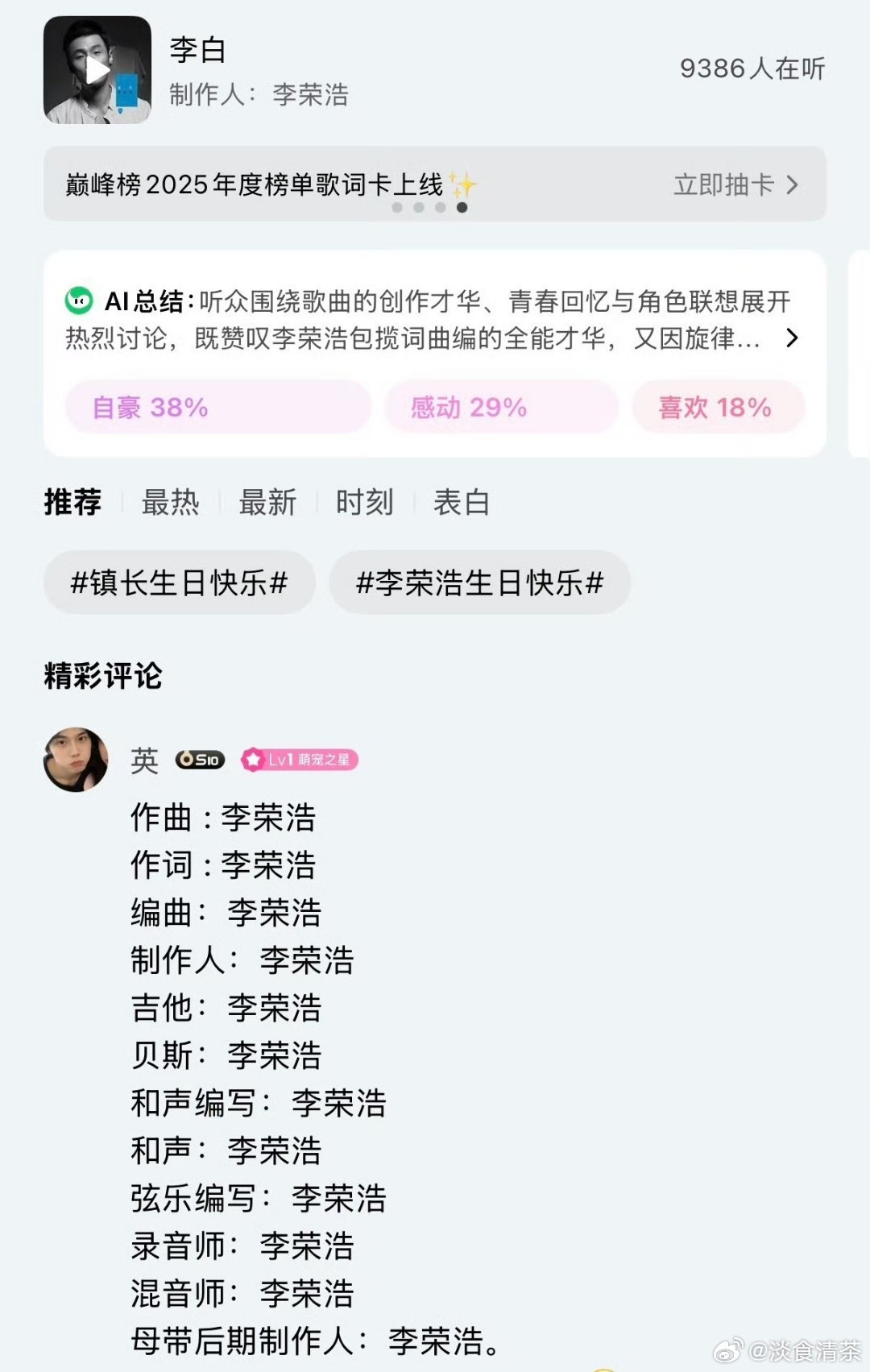870x1372 pixels.
Task: Switch to the 最热 tab
Action: [x=170, y=502]
